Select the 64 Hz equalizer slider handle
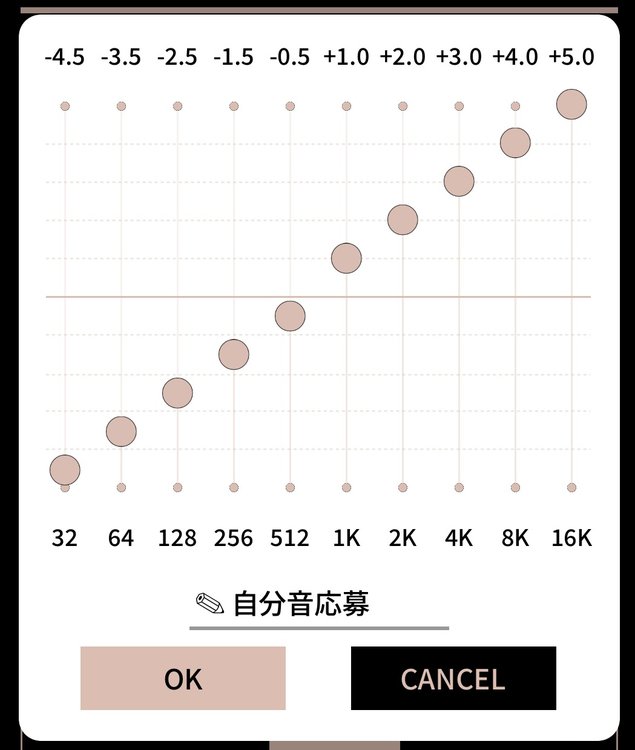This screenshot has height=750, width=635. 121,432
